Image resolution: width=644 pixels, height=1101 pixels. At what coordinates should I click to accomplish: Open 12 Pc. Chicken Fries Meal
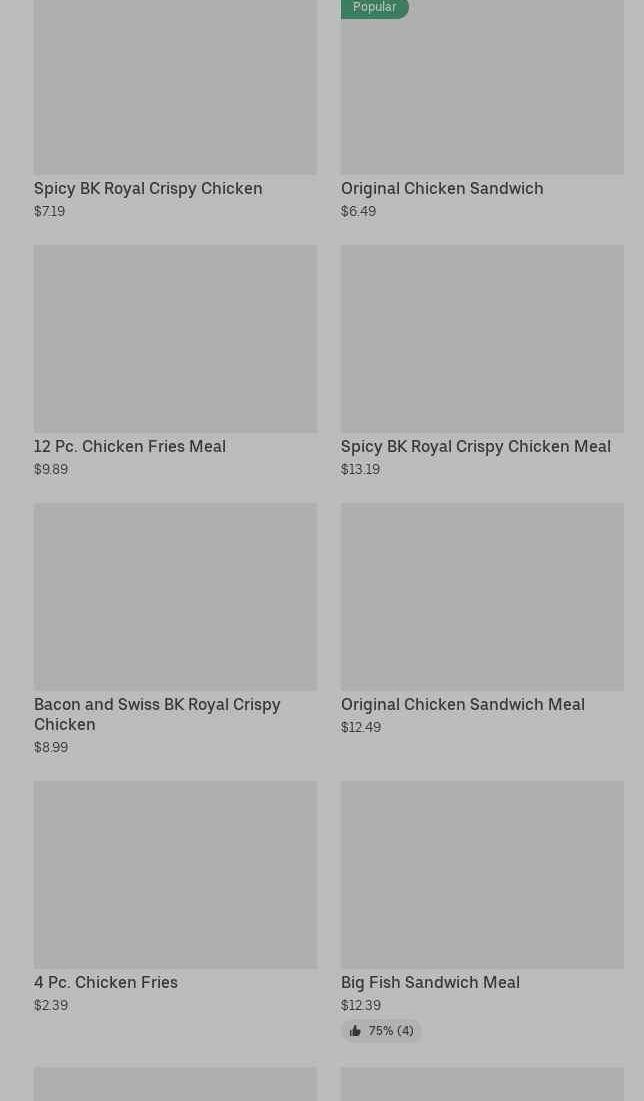175,362
